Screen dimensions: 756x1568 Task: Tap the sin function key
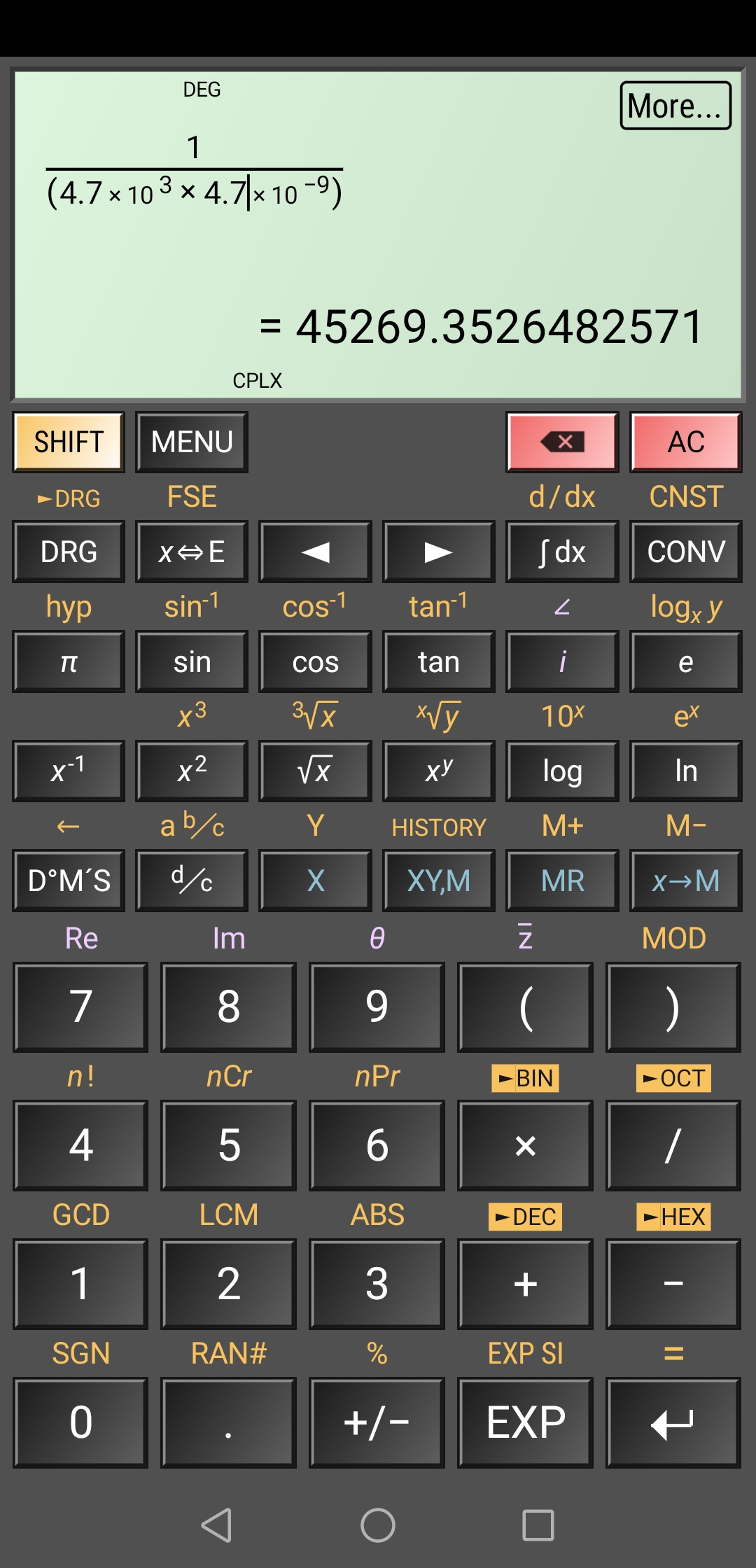tap(192, 661)
